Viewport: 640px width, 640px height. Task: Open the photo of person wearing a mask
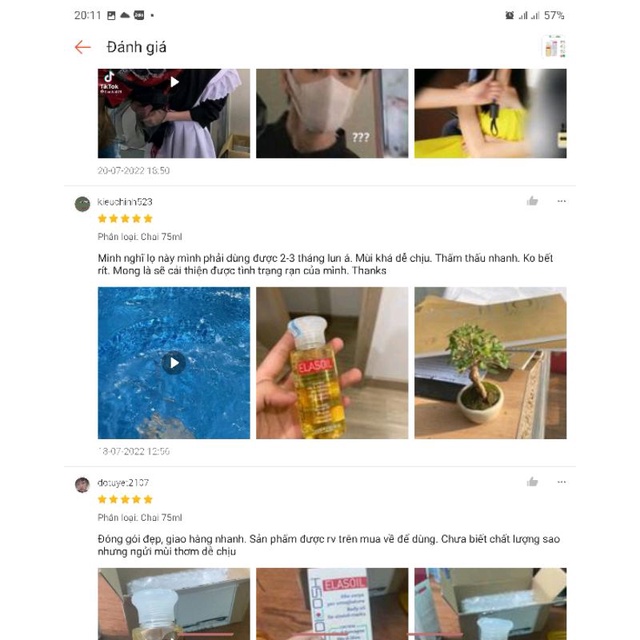pyautogui.click(x=332, y=113)
